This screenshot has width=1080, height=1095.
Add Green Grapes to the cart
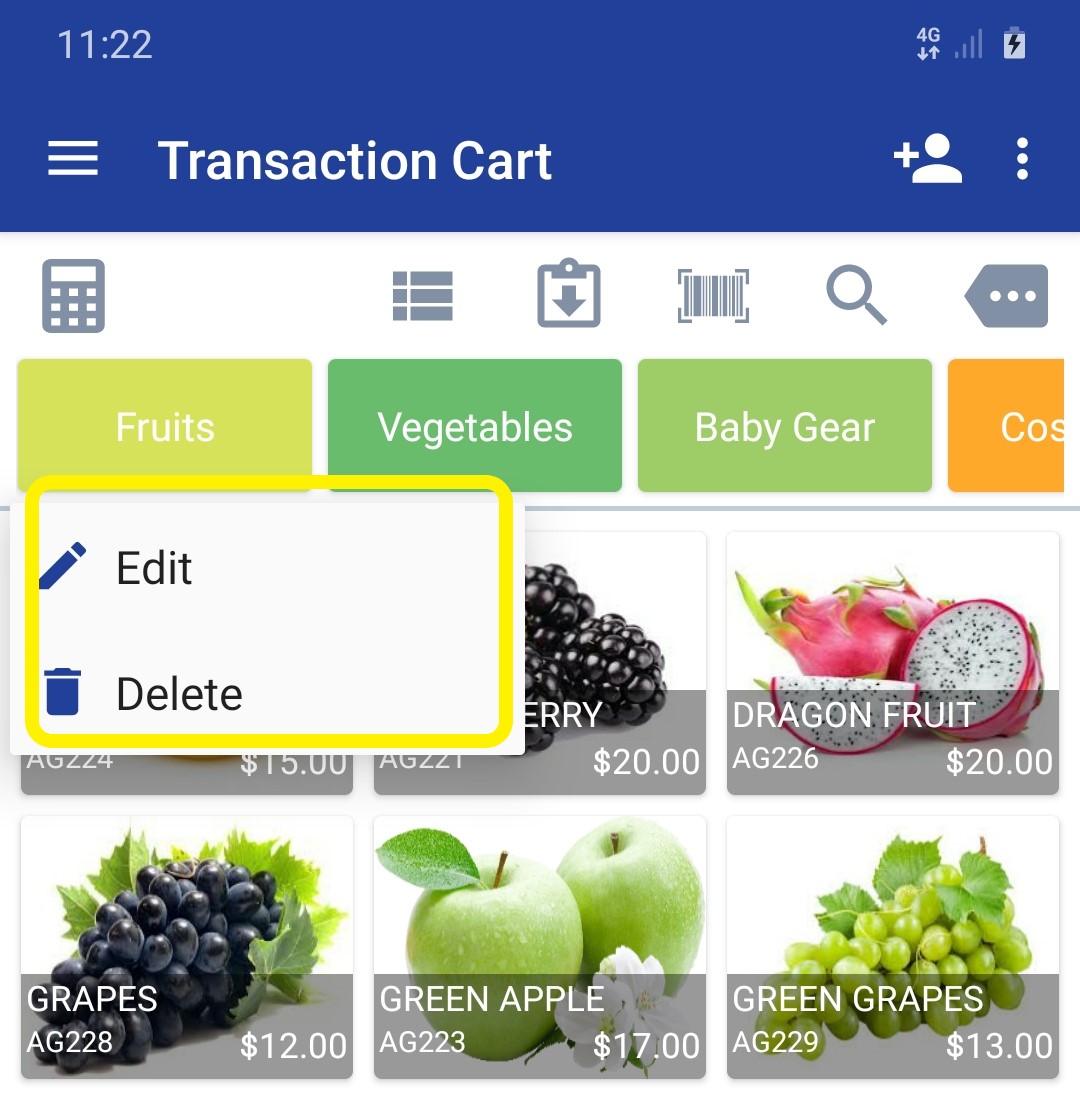click(892, 946)
